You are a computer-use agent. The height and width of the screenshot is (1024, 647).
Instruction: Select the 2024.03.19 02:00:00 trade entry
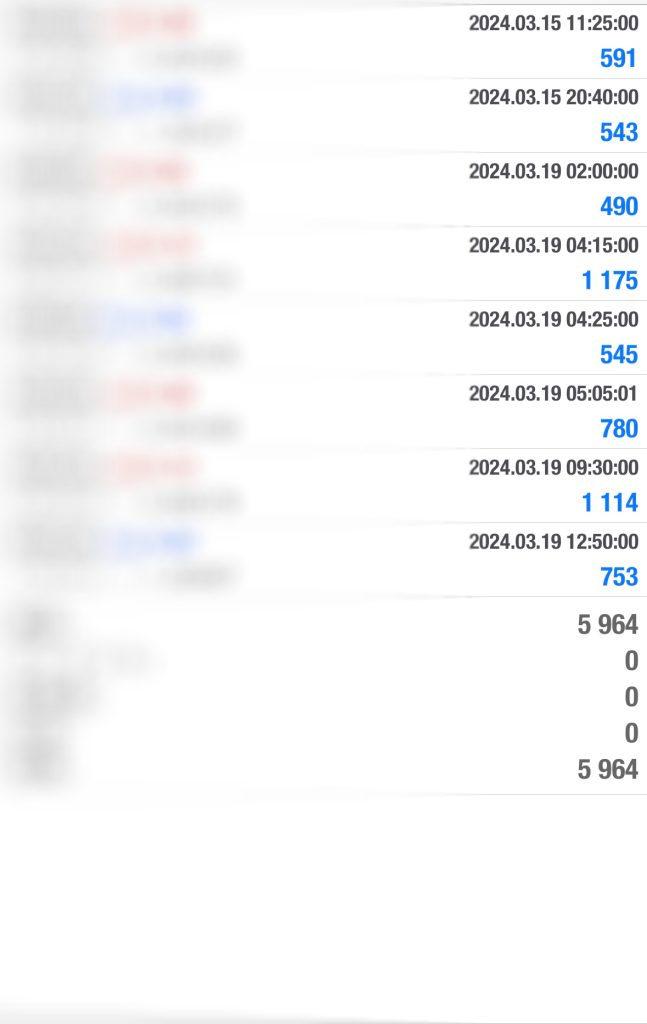pos(323,188)
